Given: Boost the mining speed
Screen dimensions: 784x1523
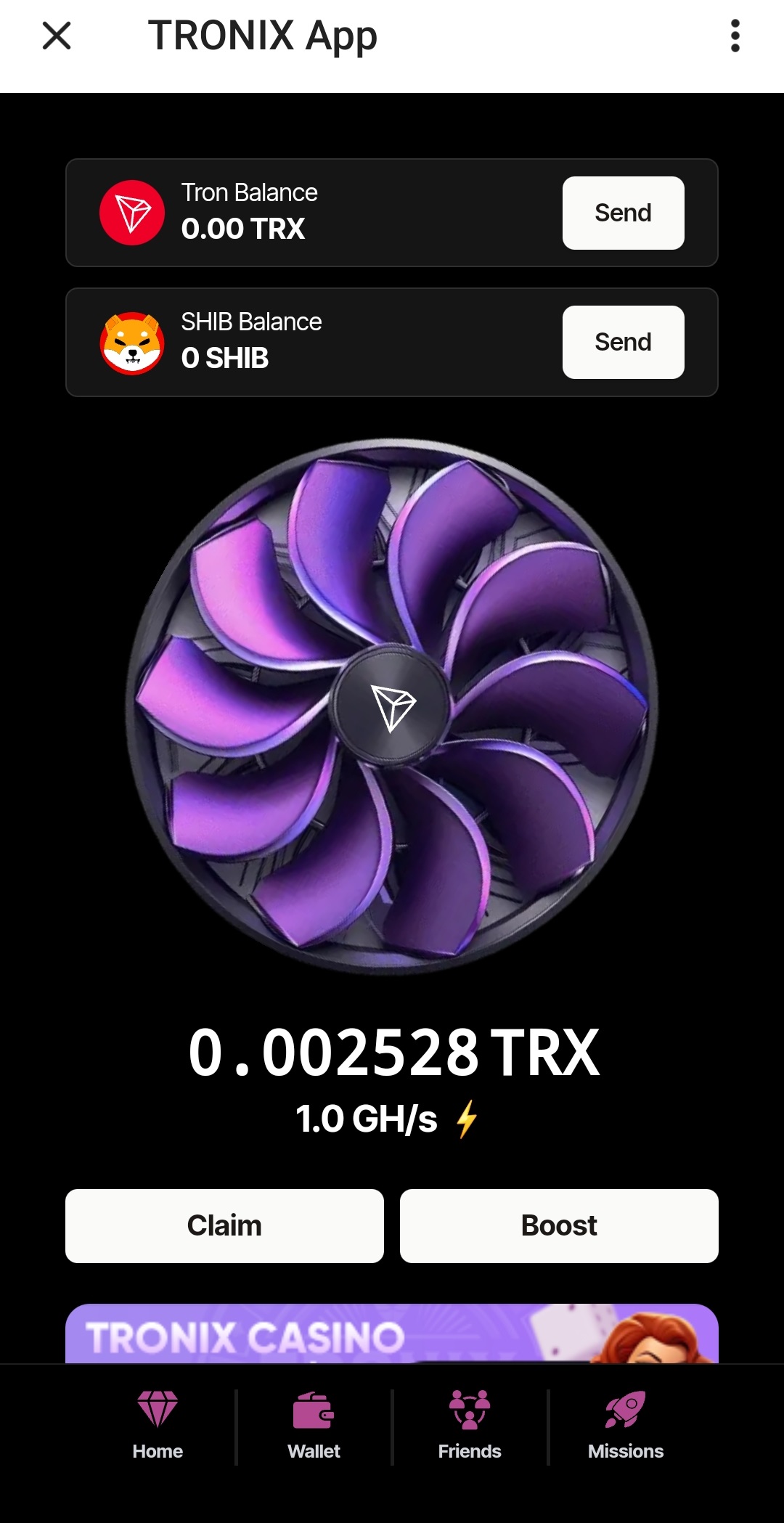Looking at the screenshot, I should 559,1225.
